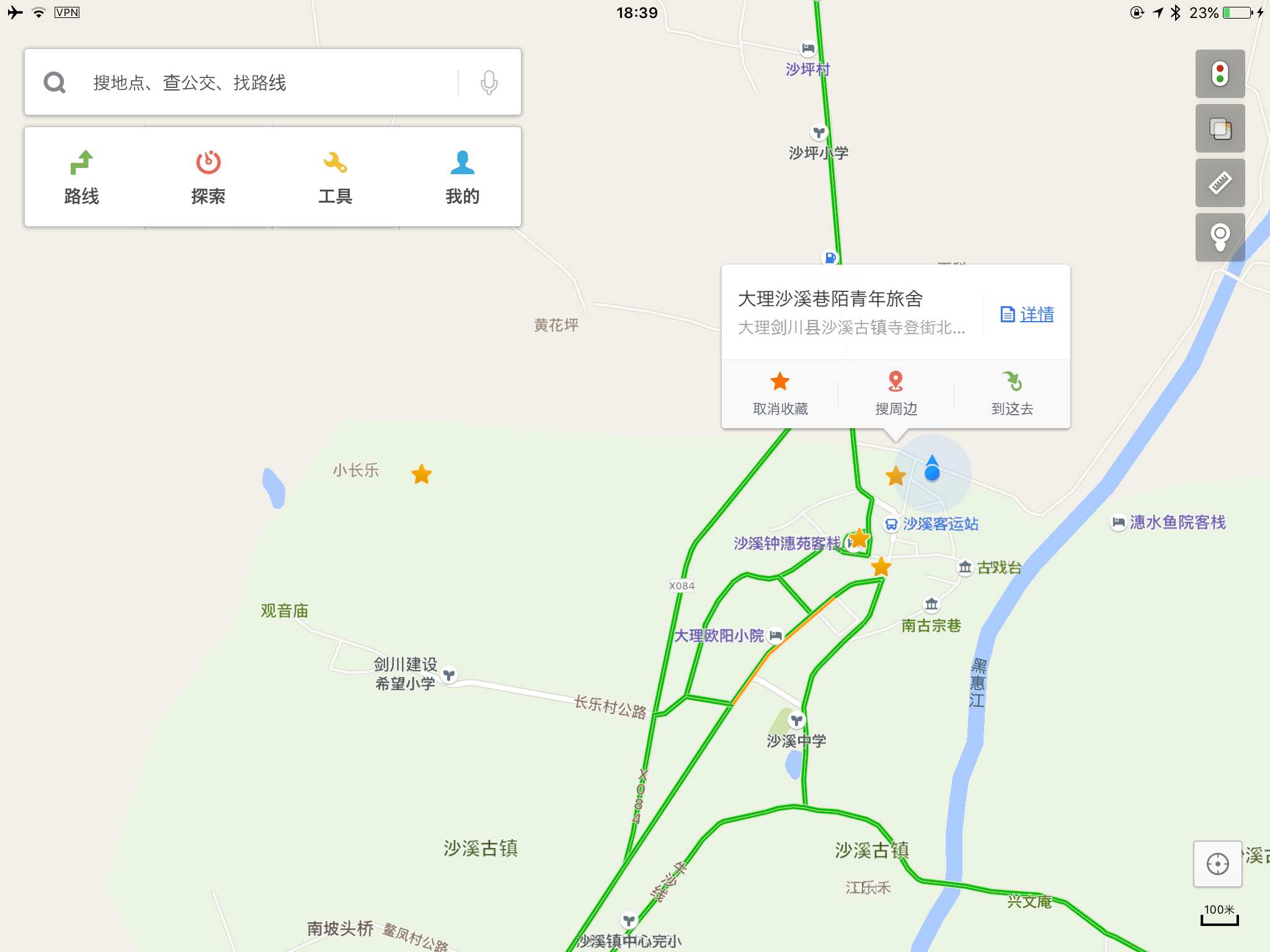Open the 我的 profile section

tap(462, 177)
